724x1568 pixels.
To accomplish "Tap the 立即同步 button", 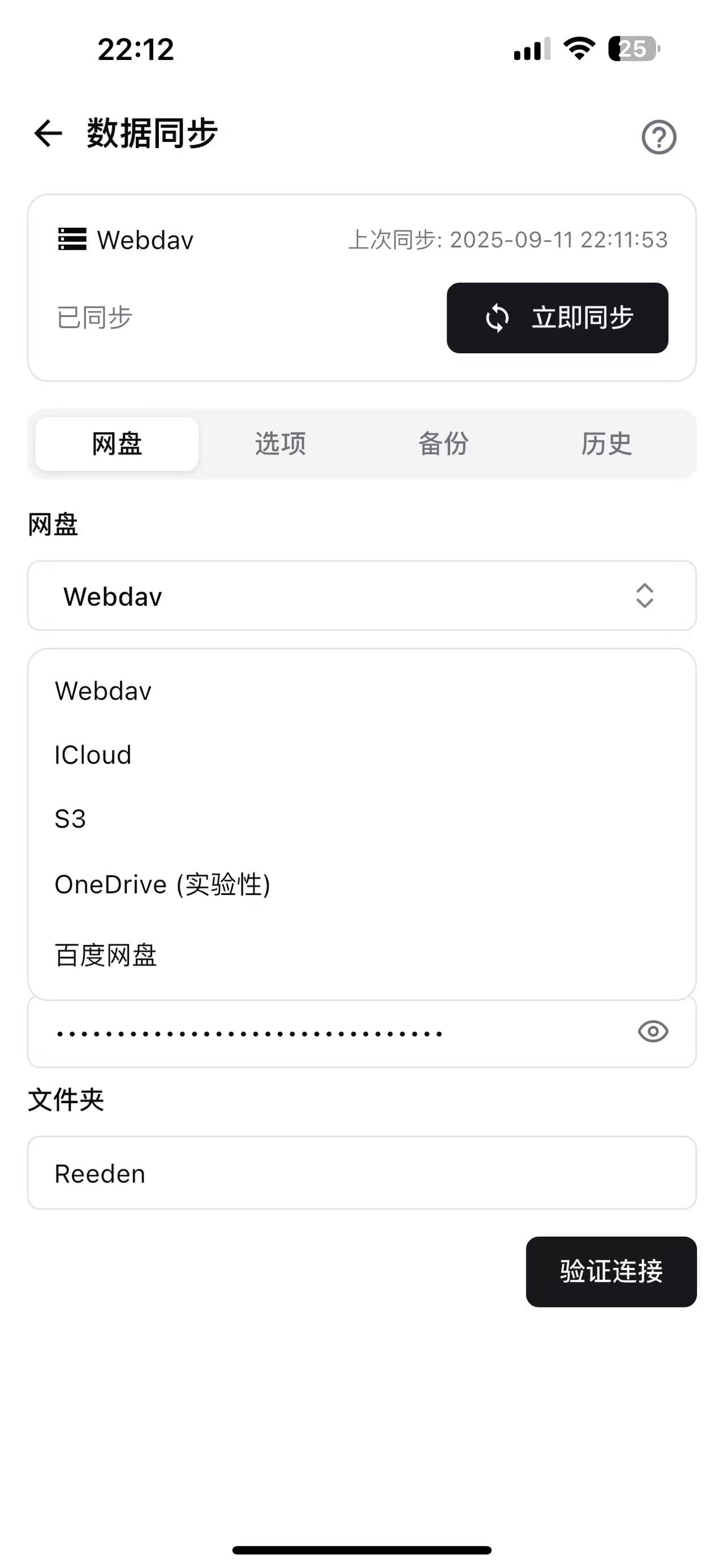I will coord(557,318).
